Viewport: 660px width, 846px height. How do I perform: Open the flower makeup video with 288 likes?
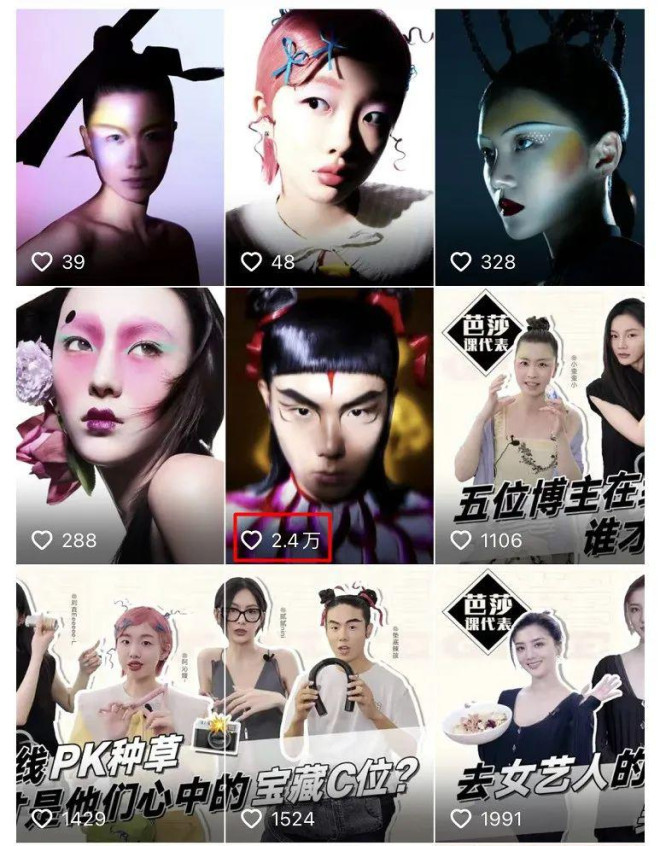click(x=120, y=425)
